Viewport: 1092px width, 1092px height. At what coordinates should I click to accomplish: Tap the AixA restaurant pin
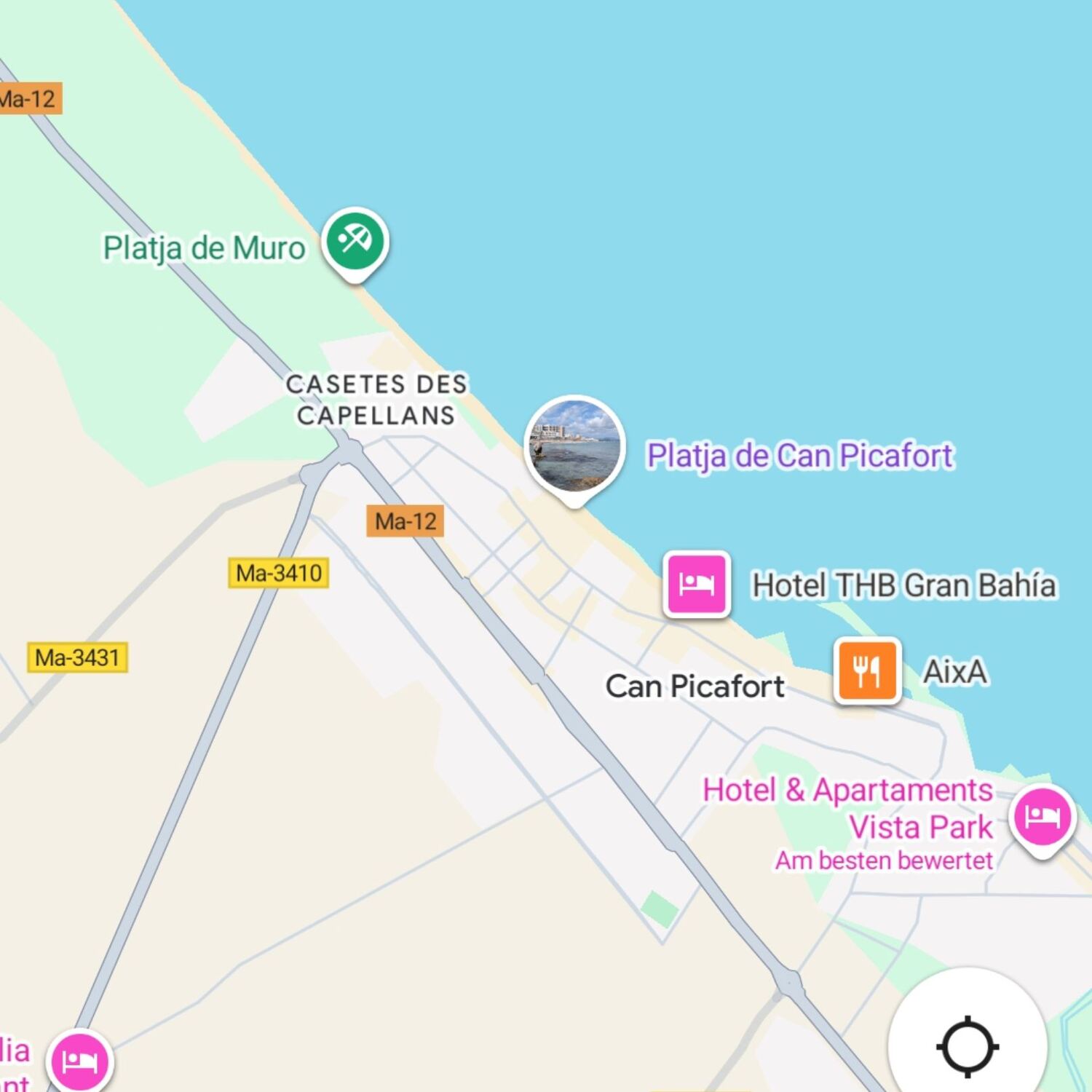click(x=867, y=670)
